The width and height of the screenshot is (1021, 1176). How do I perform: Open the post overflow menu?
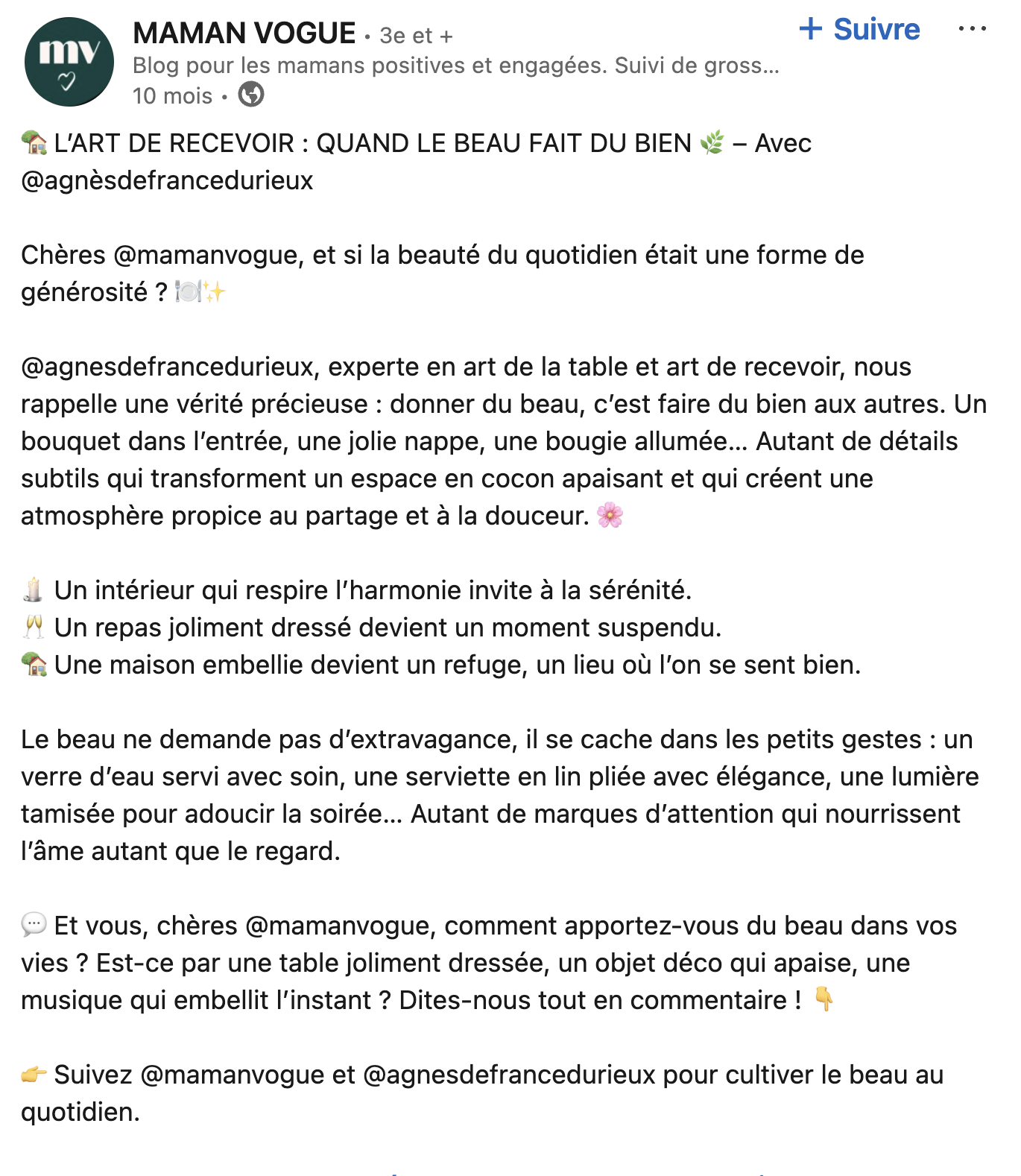[972, 30]
